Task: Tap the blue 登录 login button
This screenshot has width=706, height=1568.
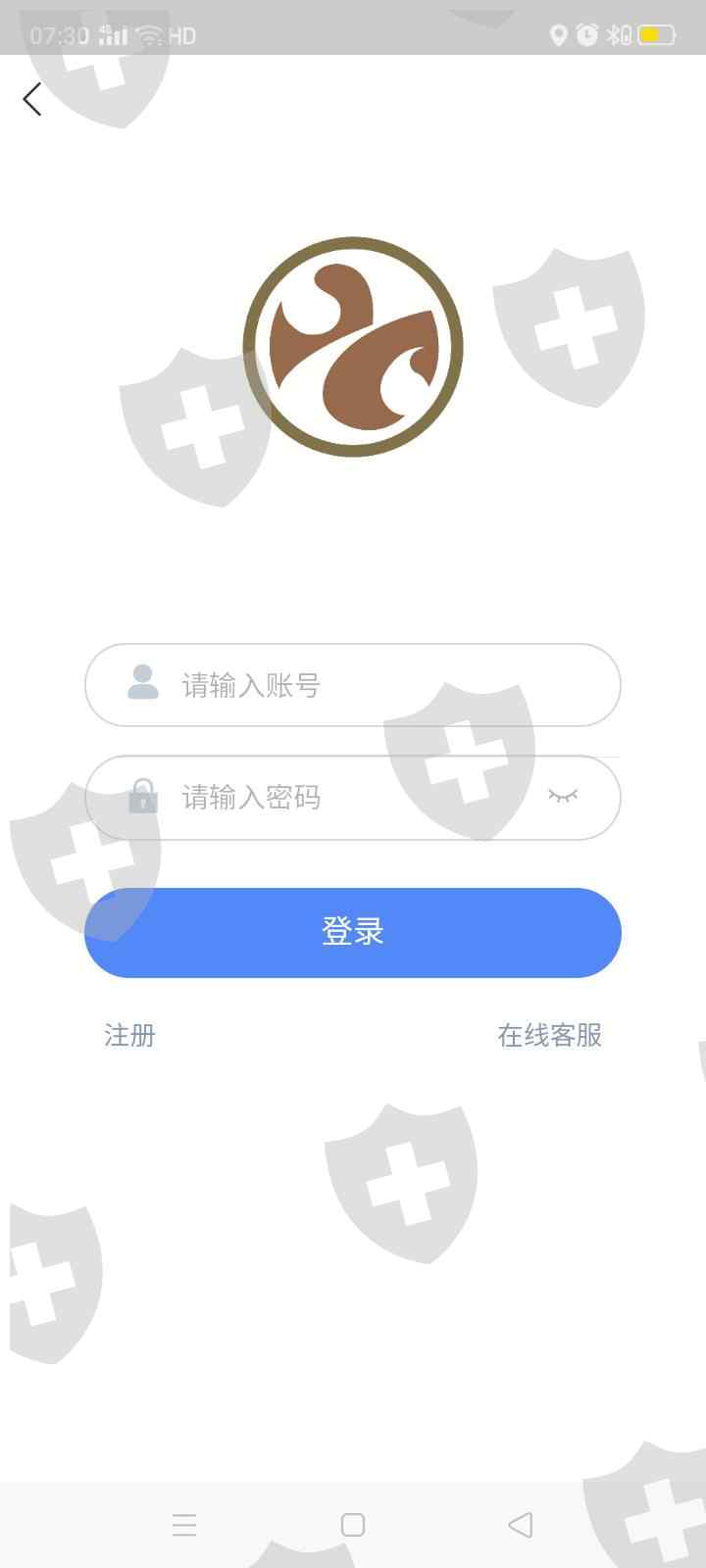Action: 353,932
